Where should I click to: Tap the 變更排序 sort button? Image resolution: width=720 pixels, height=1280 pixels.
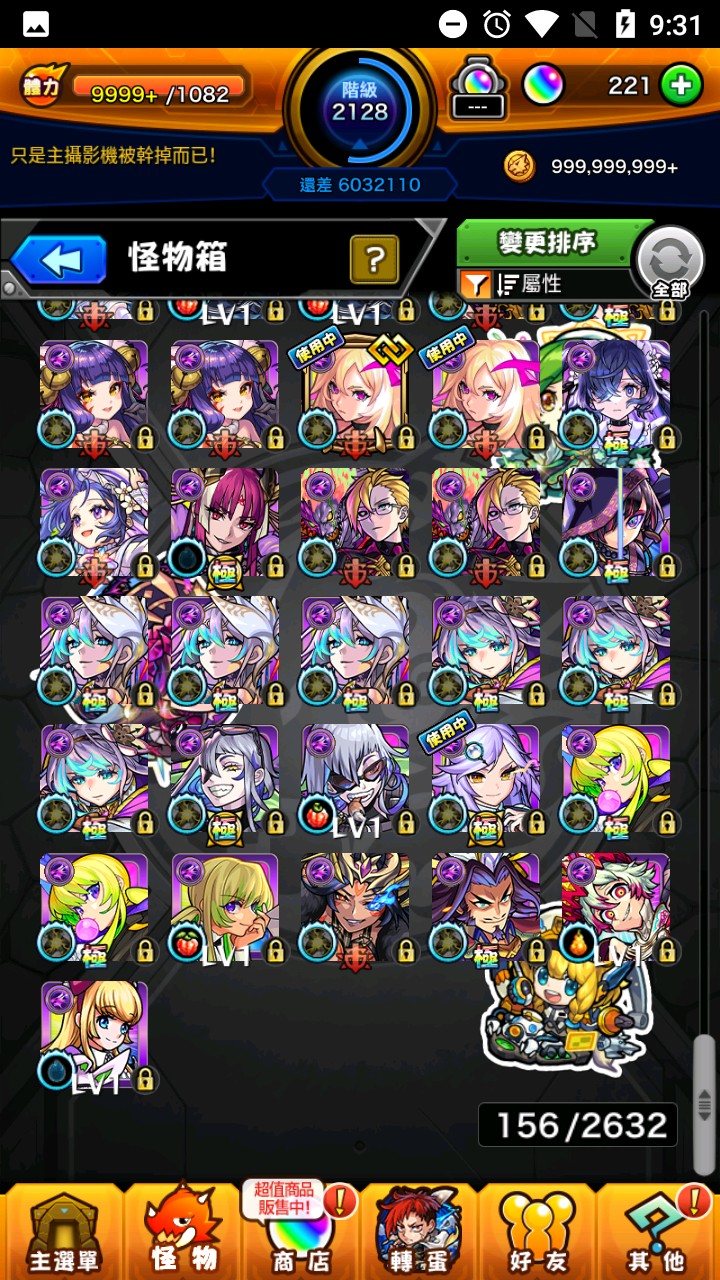click(546, 243)
